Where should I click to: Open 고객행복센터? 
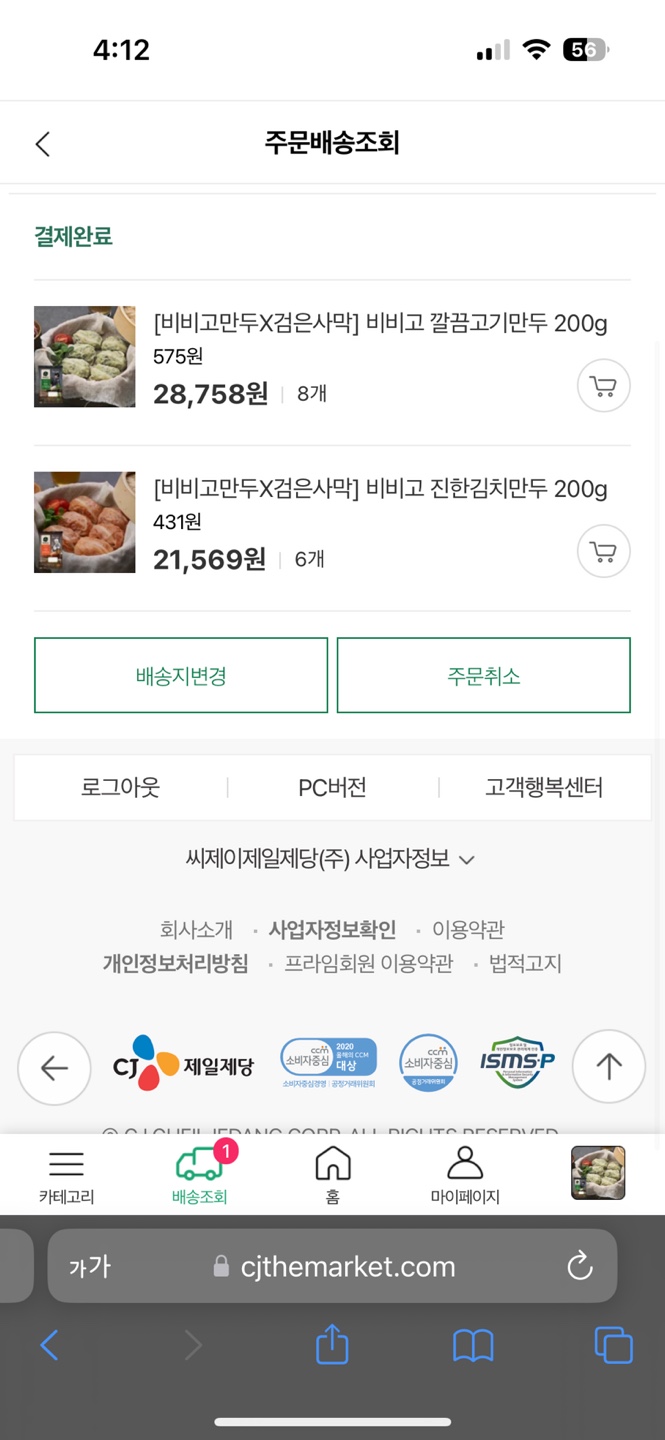(544, 788)
